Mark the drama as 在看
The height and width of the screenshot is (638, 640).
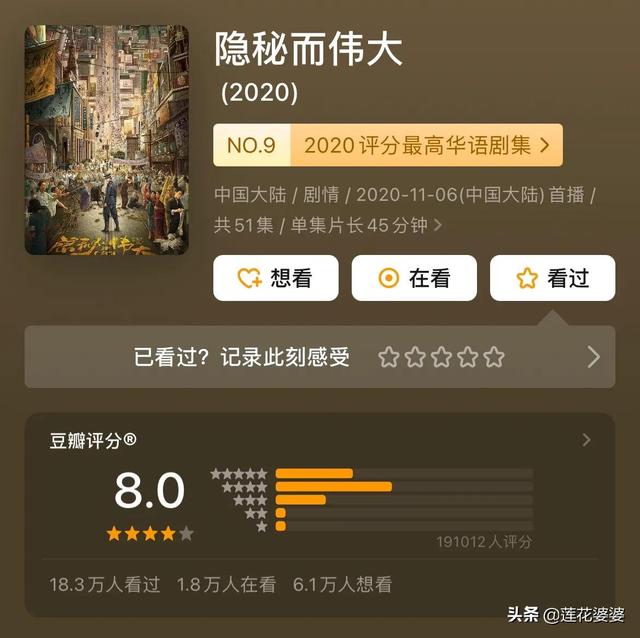(x=413, y=278)
